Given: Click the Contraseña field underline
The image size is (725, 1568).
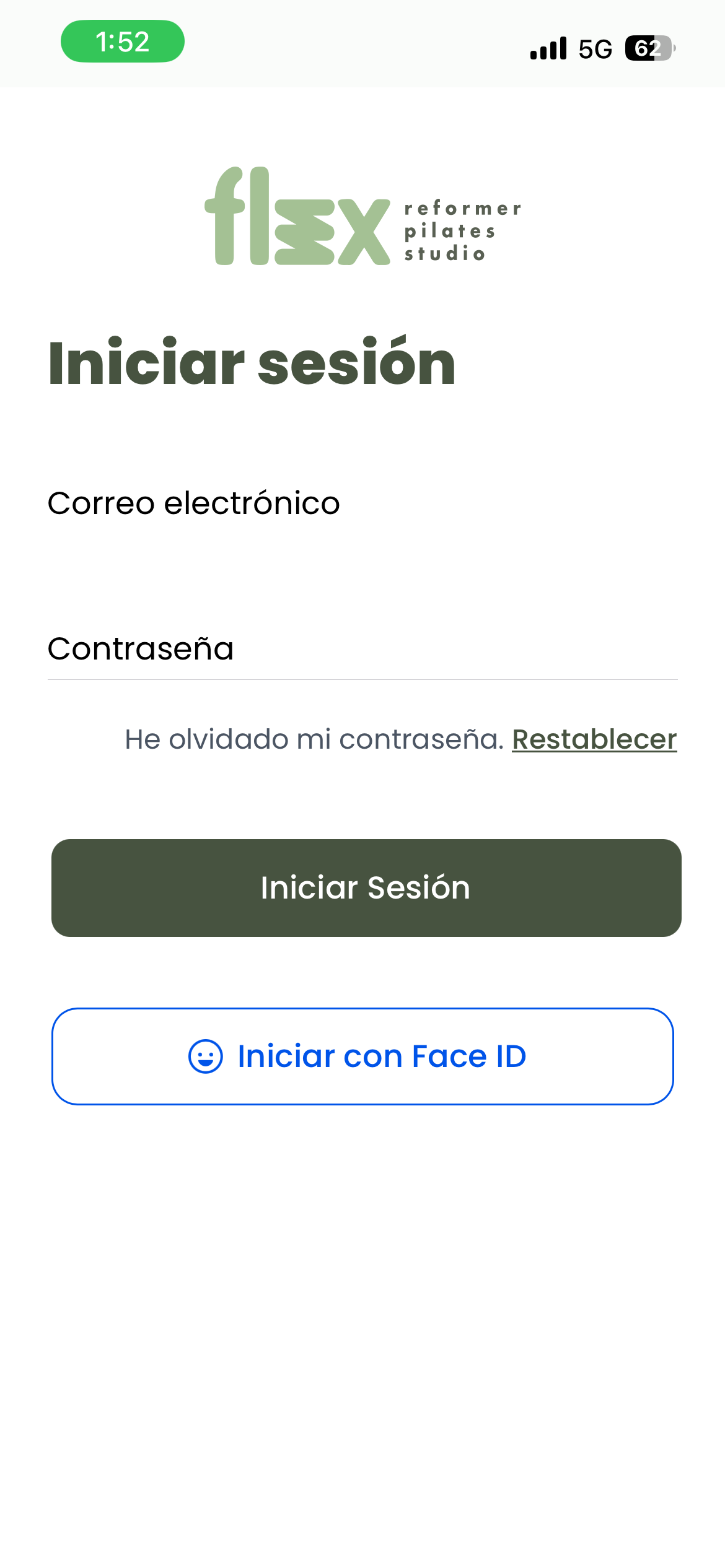Looking at the screenshot, I should point(362,679).
